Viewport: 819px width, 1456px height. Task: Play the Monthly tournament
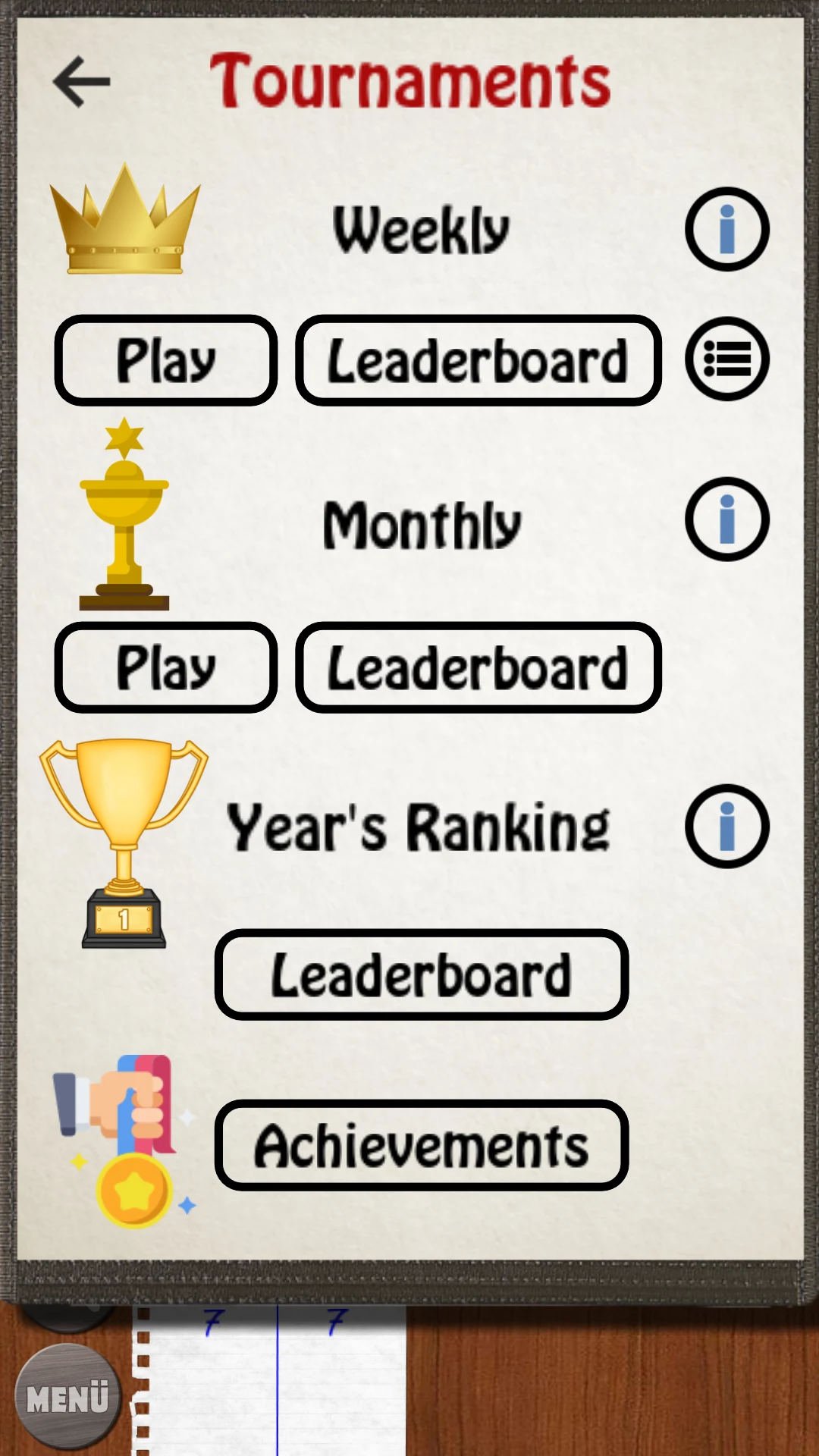[166, 667]
